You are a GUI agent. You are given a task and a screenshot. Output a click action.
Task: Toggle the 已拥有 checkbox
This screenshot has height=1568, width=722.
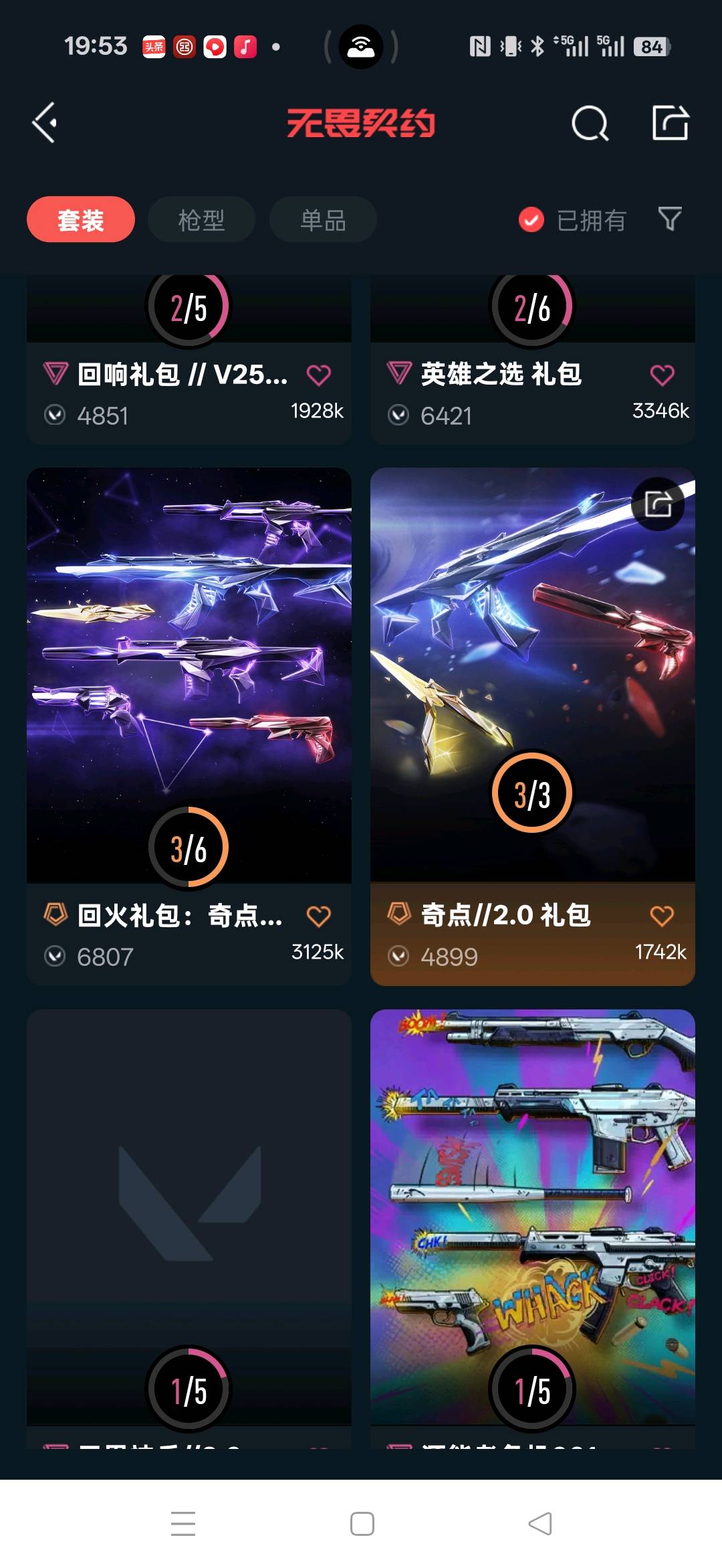point(531,219)
